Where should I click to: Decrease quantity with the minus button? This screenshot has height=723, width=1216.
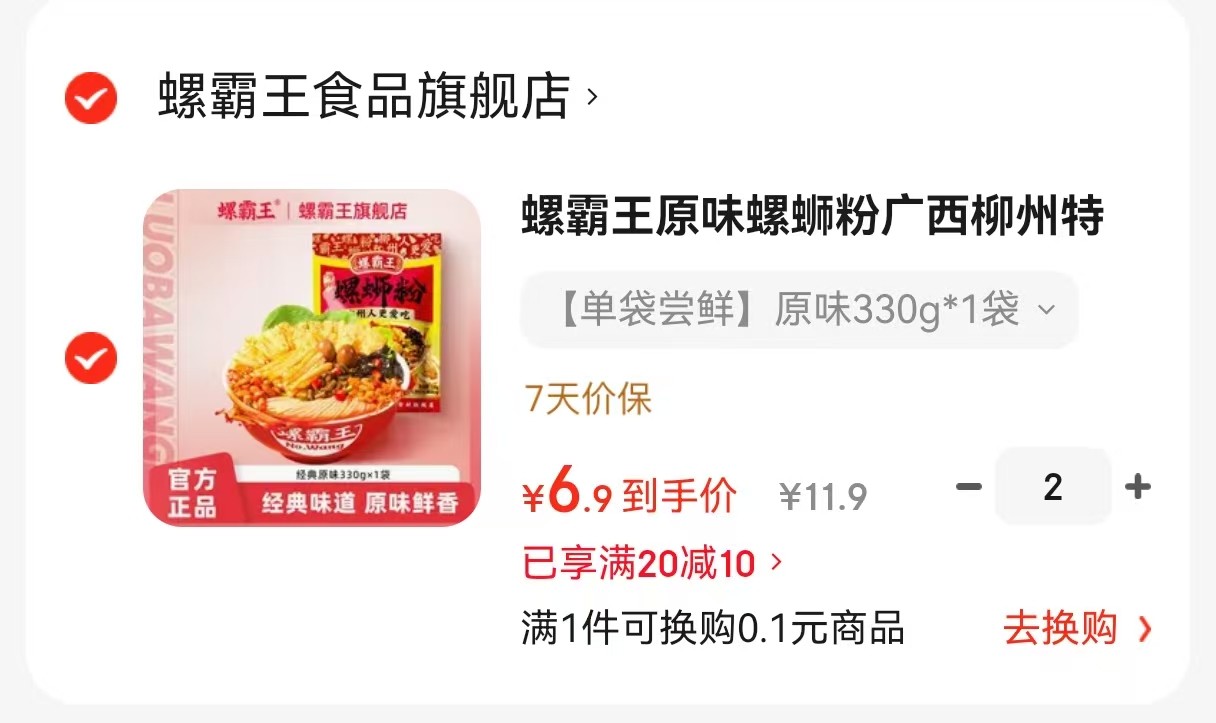pyautogui.click(x=968, y=487)
